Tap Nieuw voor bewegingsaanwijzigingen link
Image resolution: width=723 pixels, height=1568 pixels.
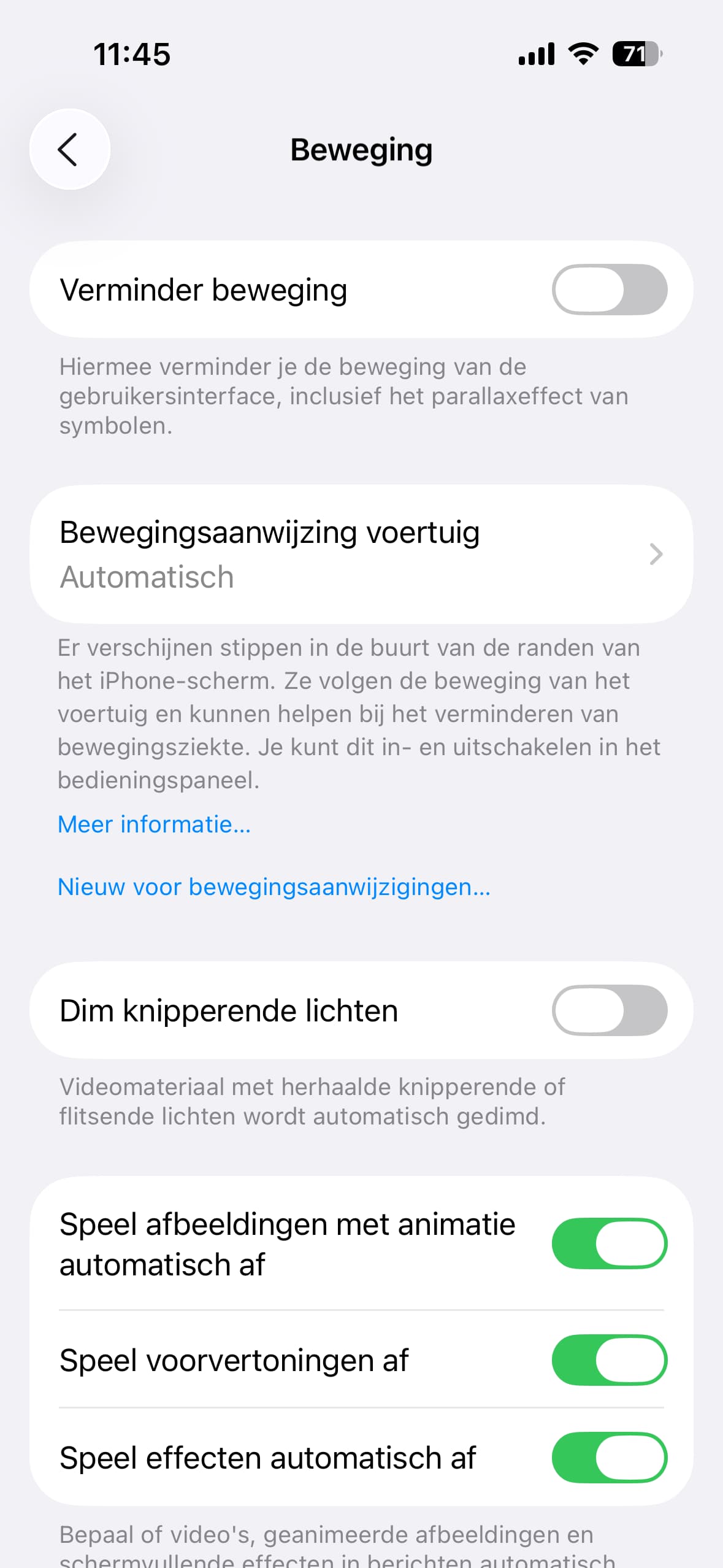(x=274, y=886)
